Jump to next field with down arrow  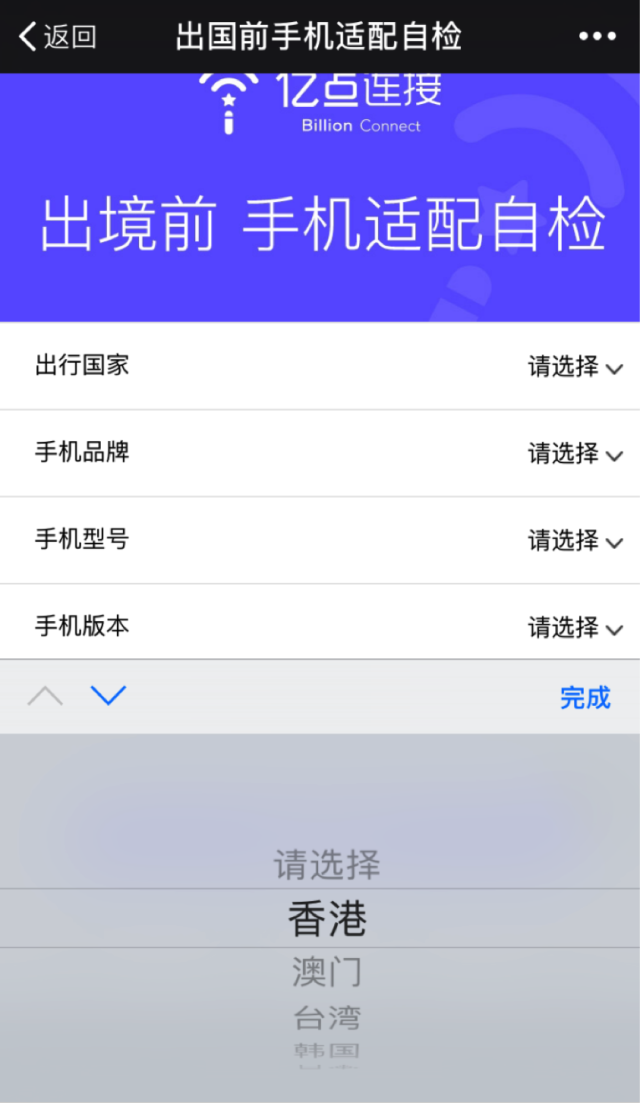coord(108,696)
